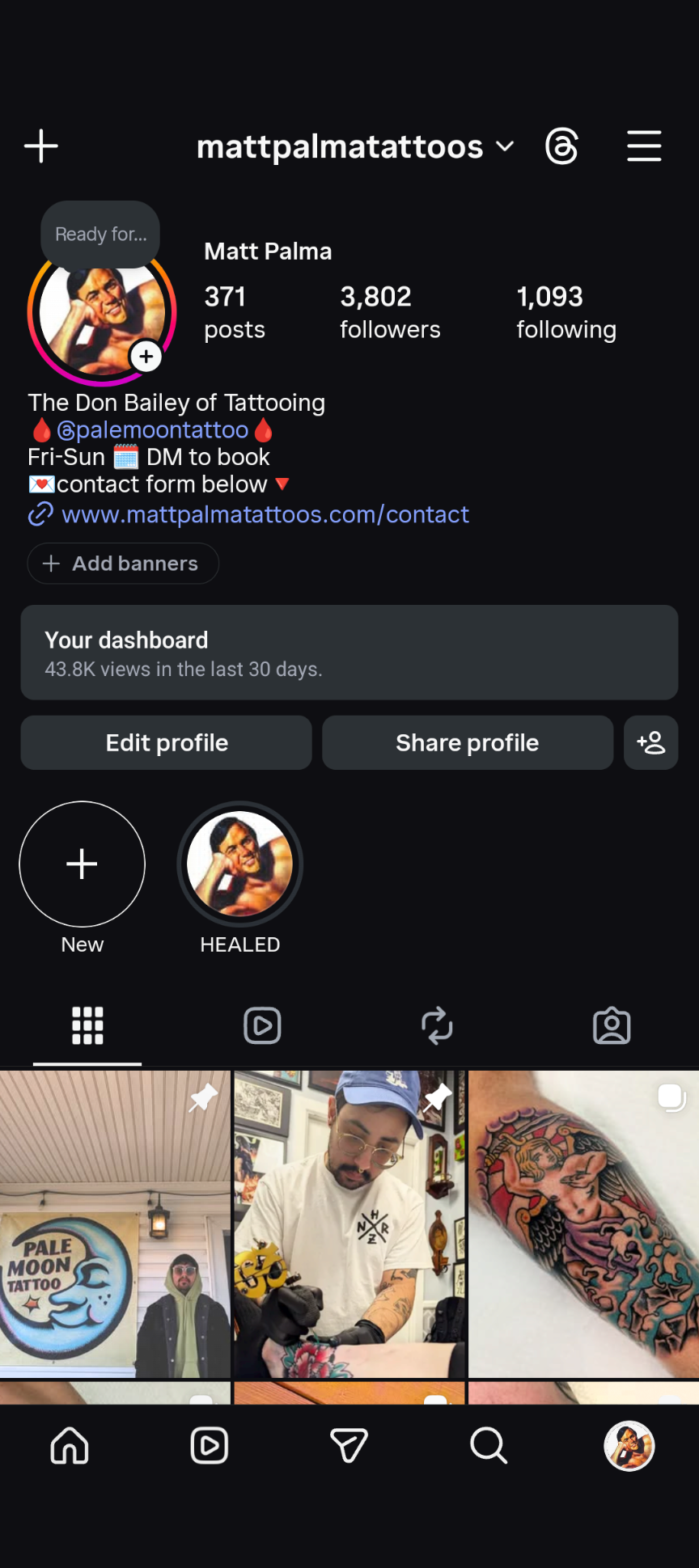Open direct messages paper plane icon
This screenshot has width=699, height=1568.
point(349,1446)
